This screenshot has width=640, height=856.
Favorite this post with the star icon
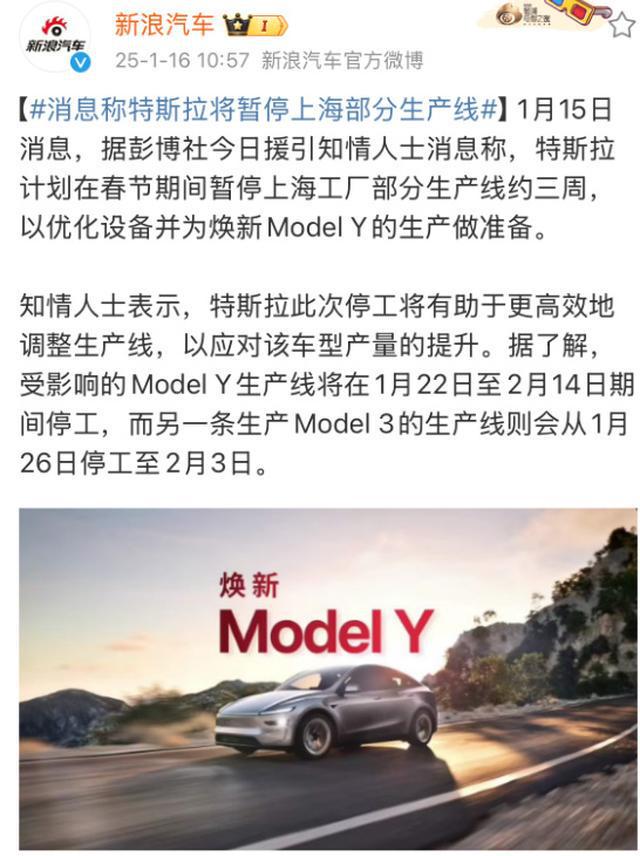622,23
